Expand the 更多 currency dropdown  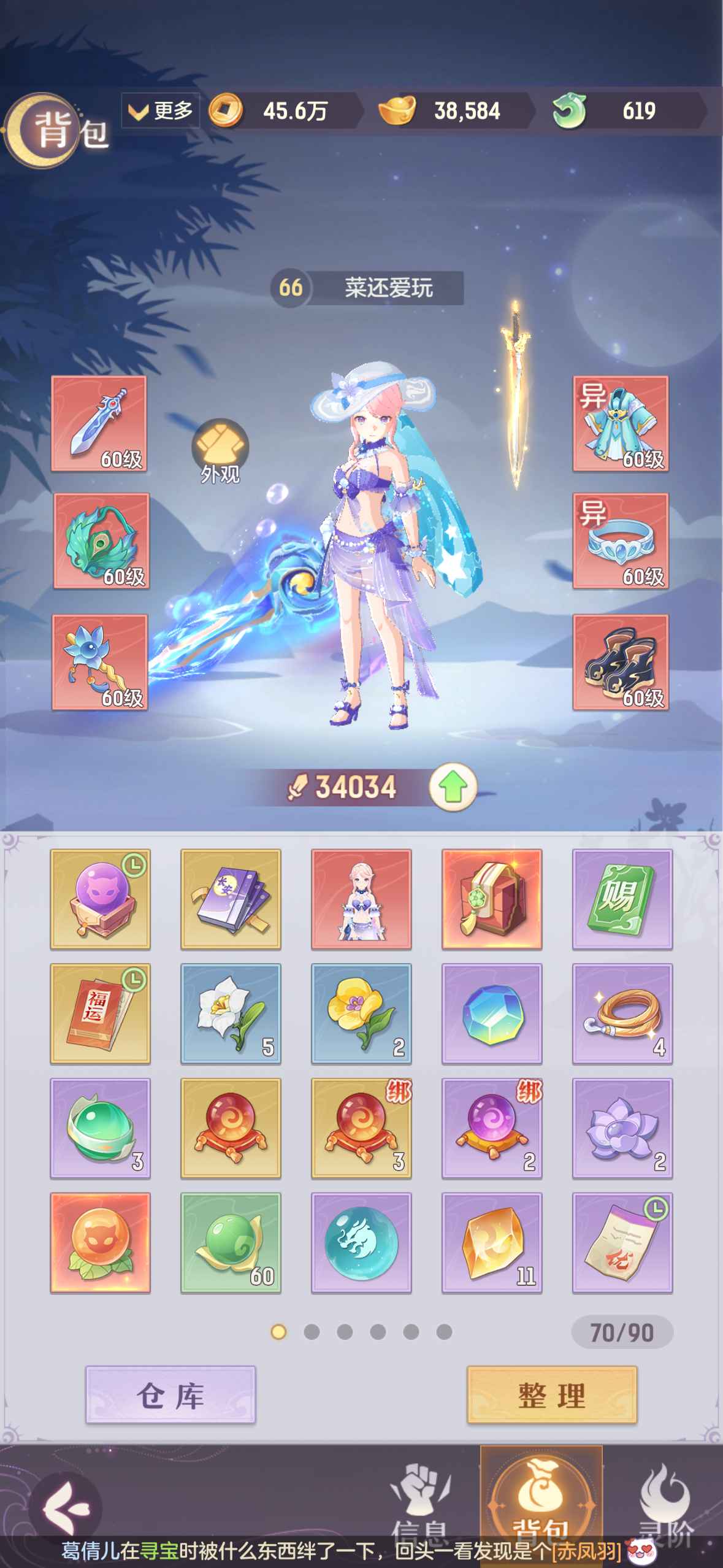click(x=161, y=111)
